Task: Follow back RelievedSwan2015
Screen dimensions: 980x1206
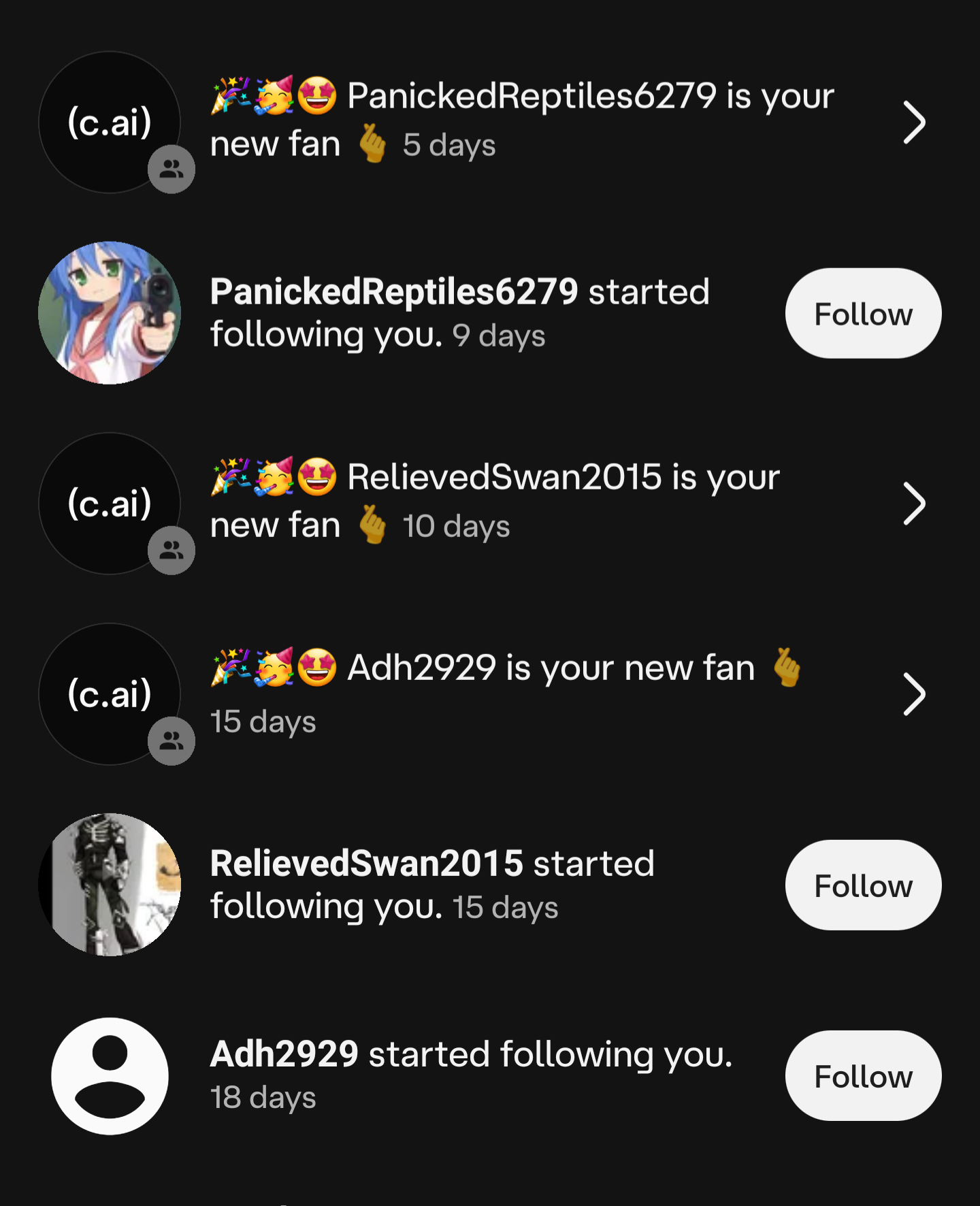Action: pyautogui.click(x=863, y=885)
